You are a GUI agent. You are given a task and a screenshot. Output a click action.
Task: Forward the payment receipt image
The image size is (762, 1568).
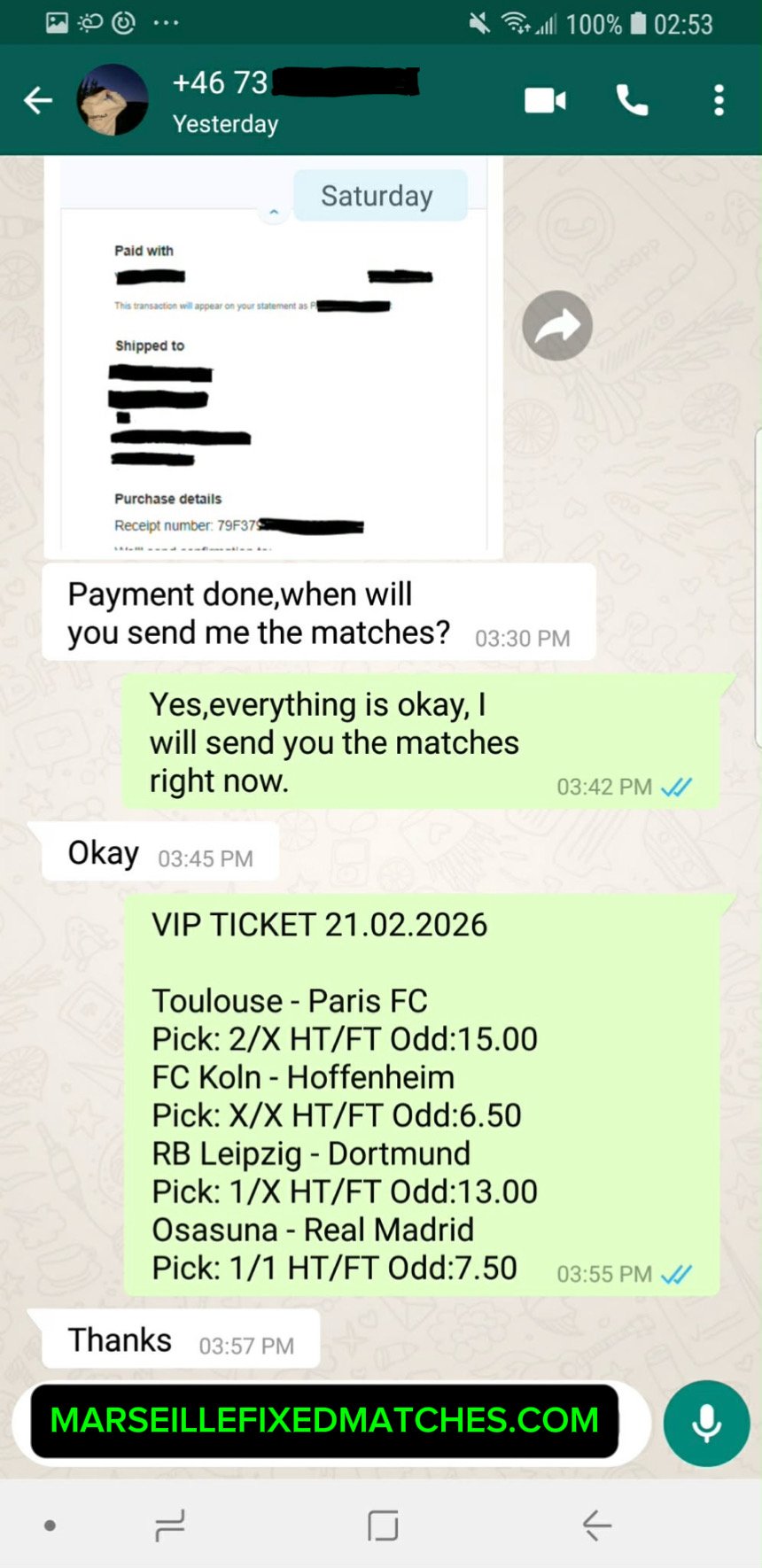[556, 325]
